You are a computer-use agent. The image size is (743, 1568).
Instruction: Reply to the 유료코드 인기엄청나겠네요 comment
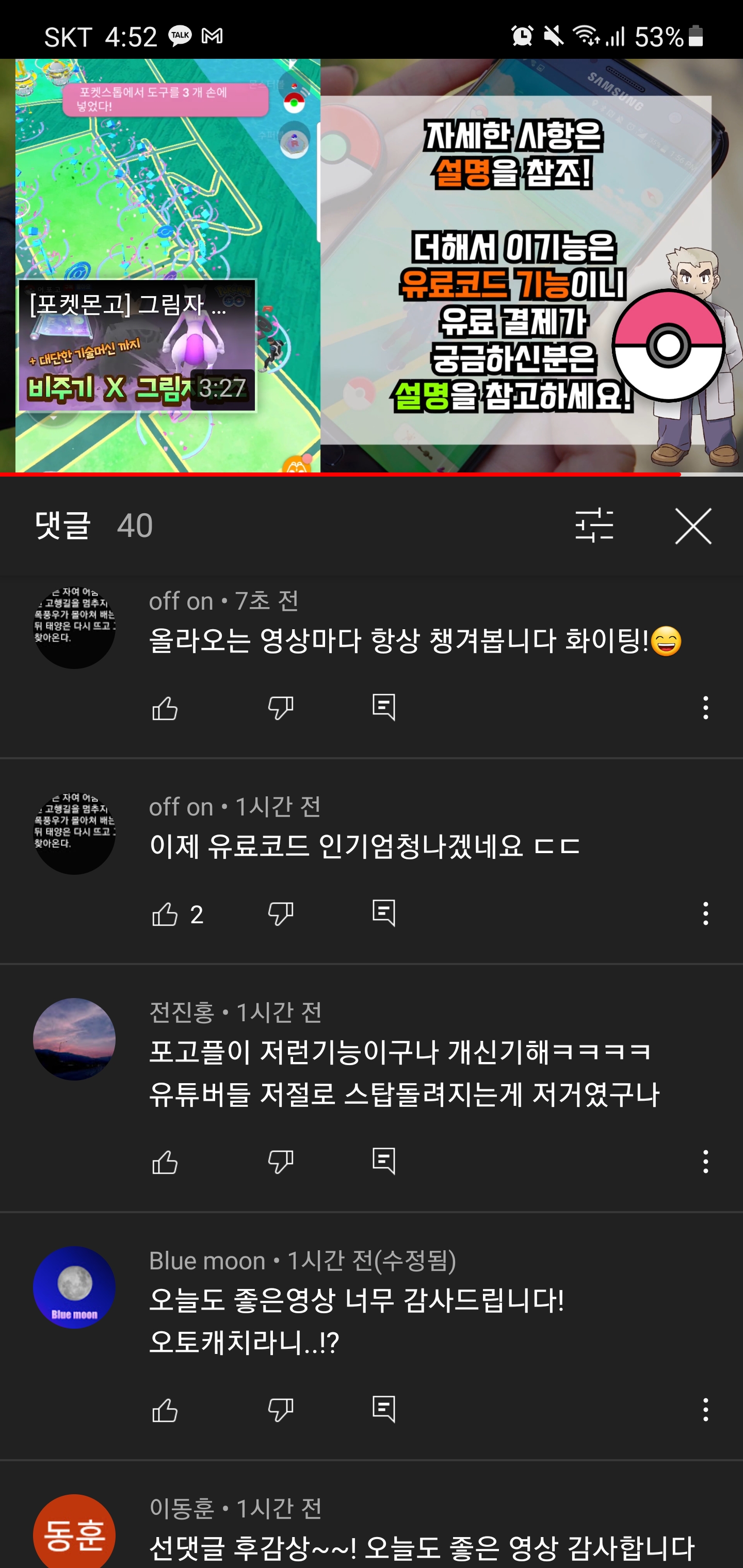pyautogui.click(x=384, y=913)
